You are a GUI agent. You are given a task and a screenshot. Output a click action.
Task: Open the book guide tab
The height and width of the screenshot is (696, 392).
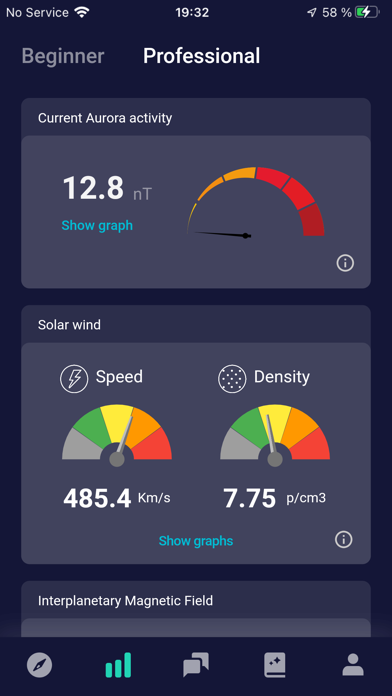point(274,665)
